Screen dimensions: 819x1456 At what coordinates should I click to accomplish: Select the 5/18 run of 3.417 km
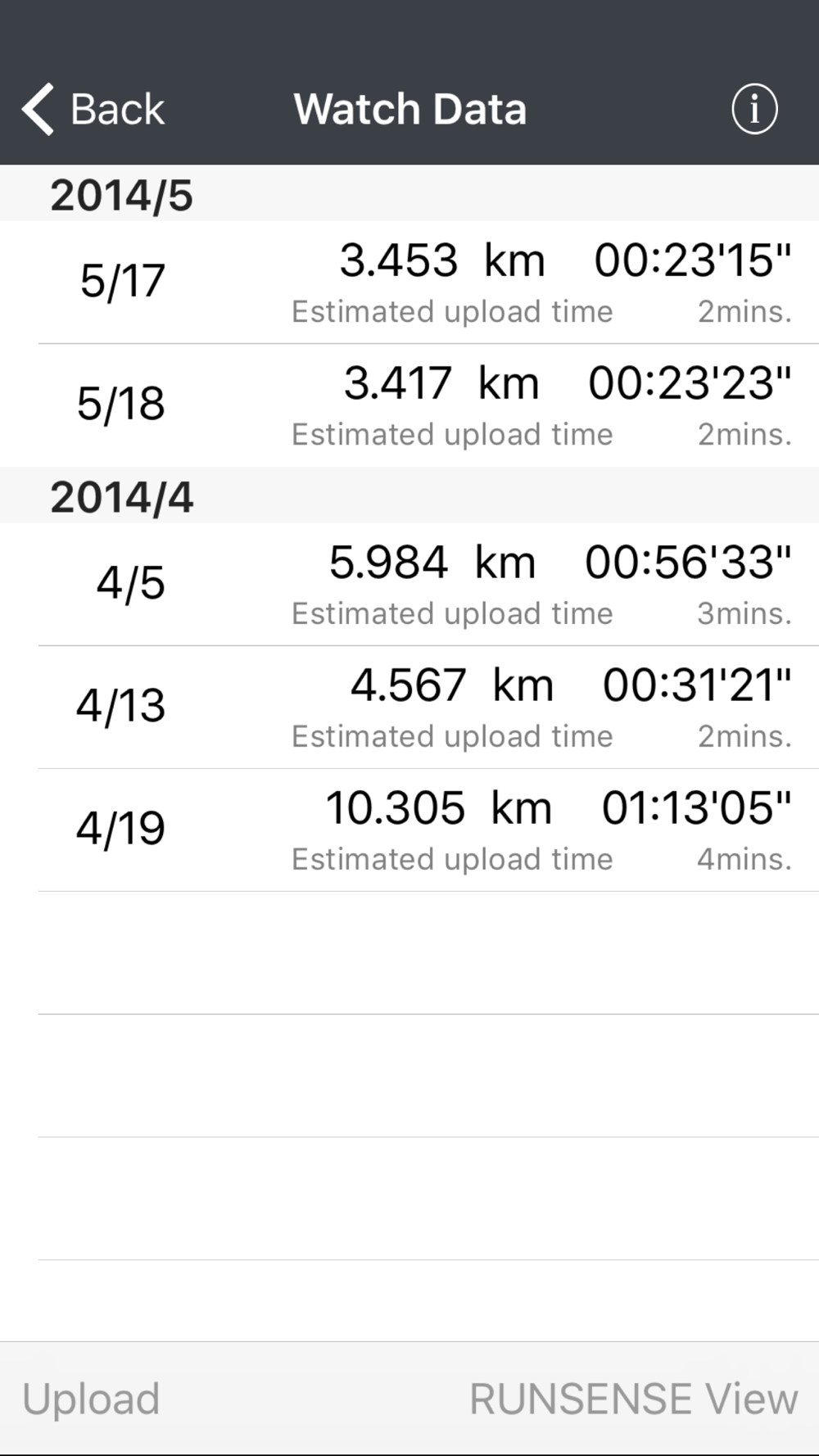click(409, 405)
